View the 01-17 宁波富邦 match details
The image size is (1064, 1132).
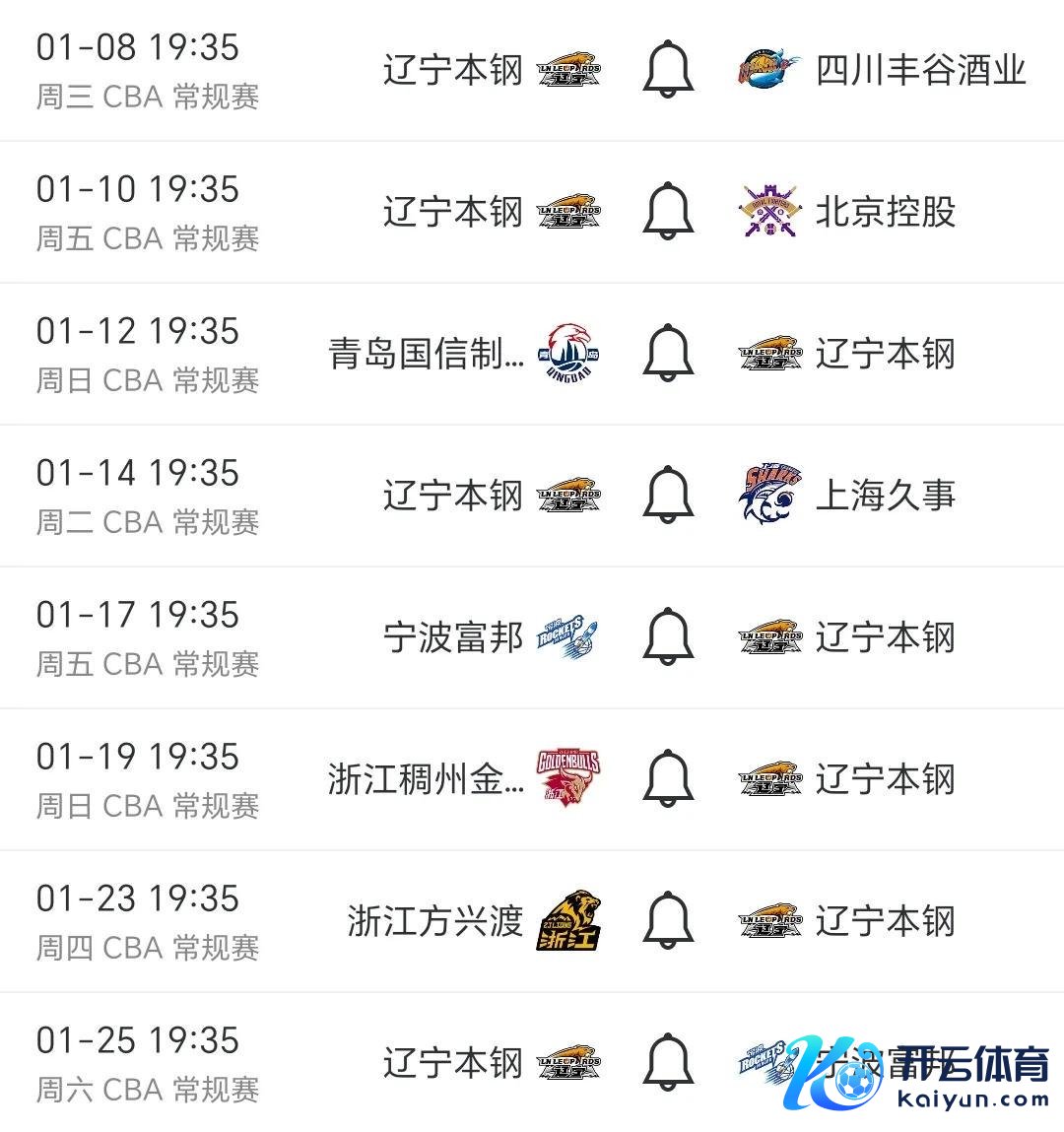452,638
